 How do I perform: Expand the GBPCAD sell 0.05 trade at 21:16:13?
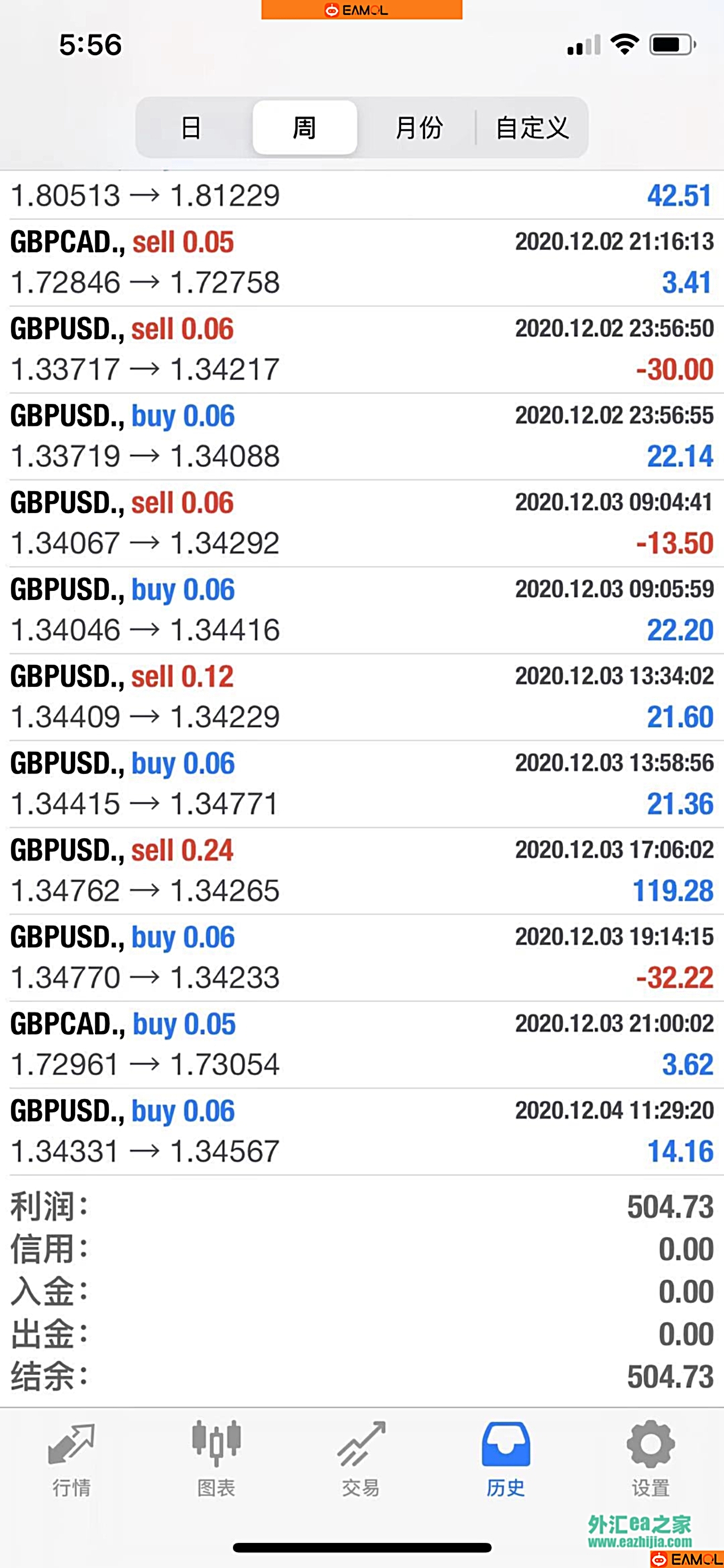tap(362, 263)
